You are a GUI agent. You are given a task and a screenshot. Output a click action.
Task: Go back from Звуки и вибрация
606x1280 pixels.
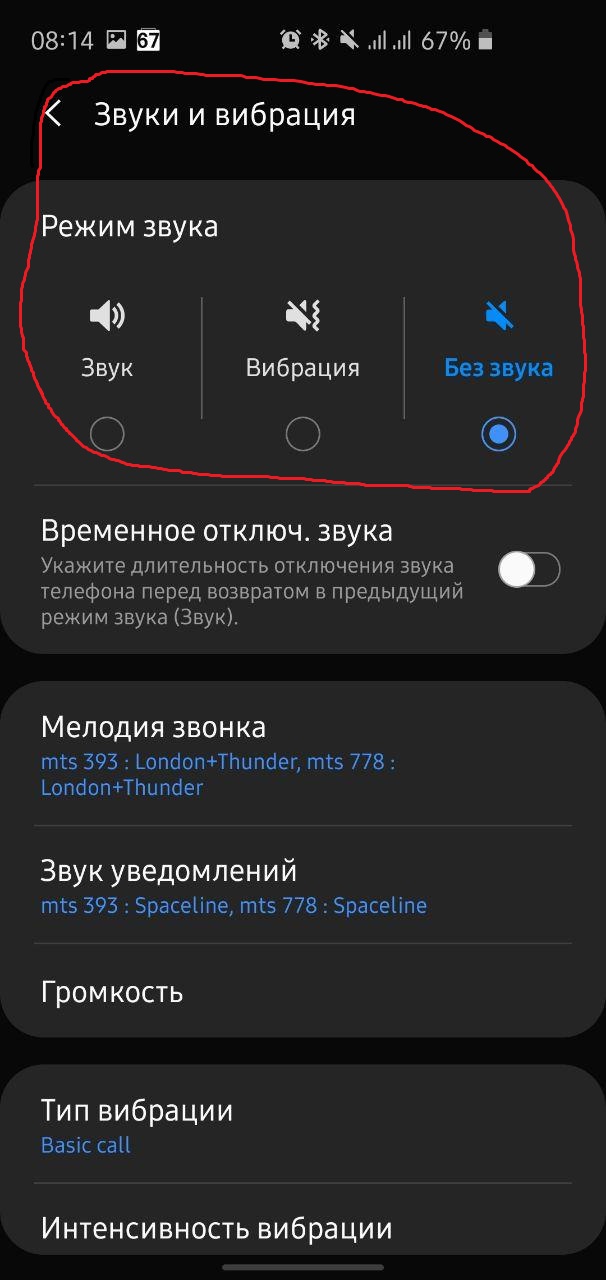coord(54,115)
